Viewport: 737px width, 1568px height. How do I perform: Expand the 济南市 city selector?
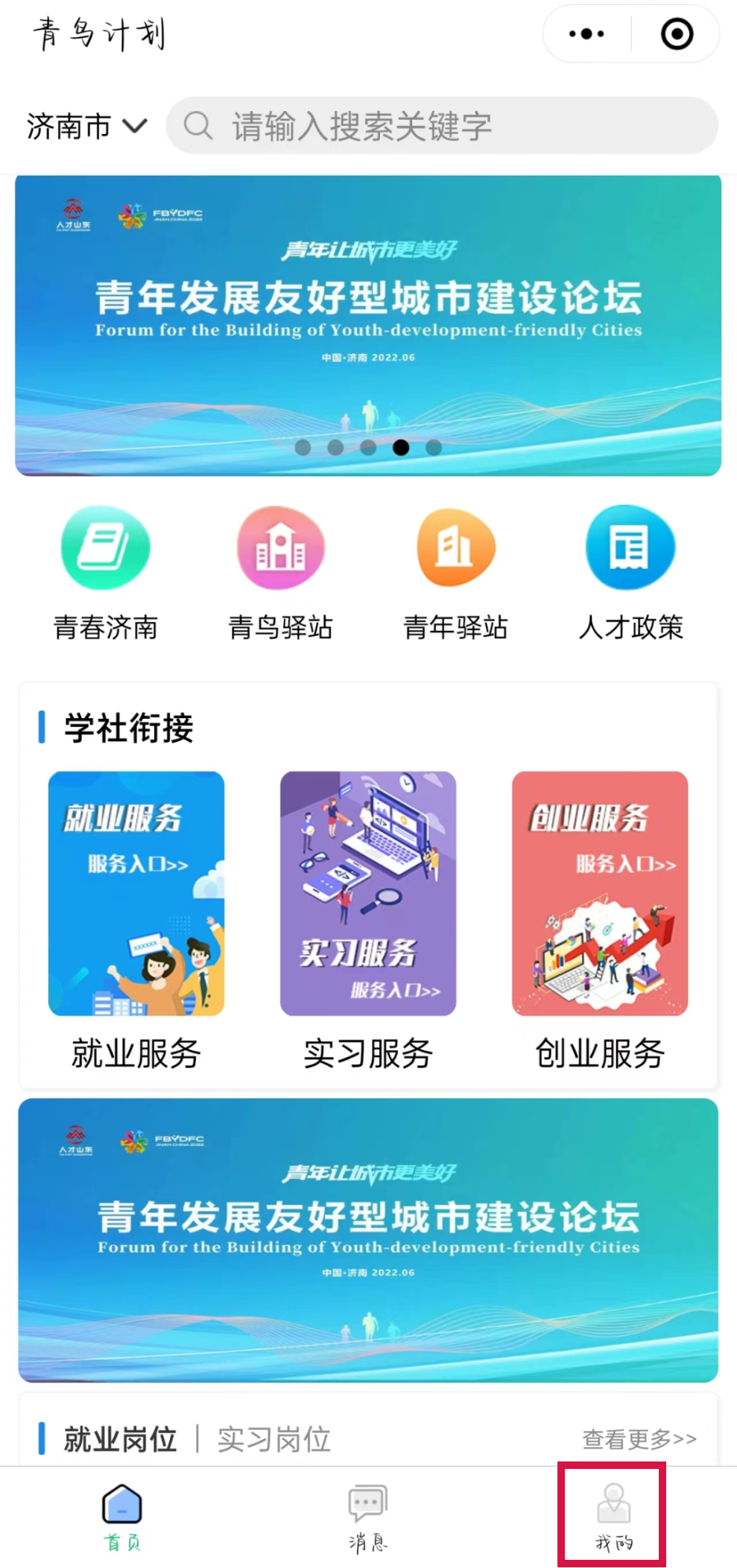86,126
